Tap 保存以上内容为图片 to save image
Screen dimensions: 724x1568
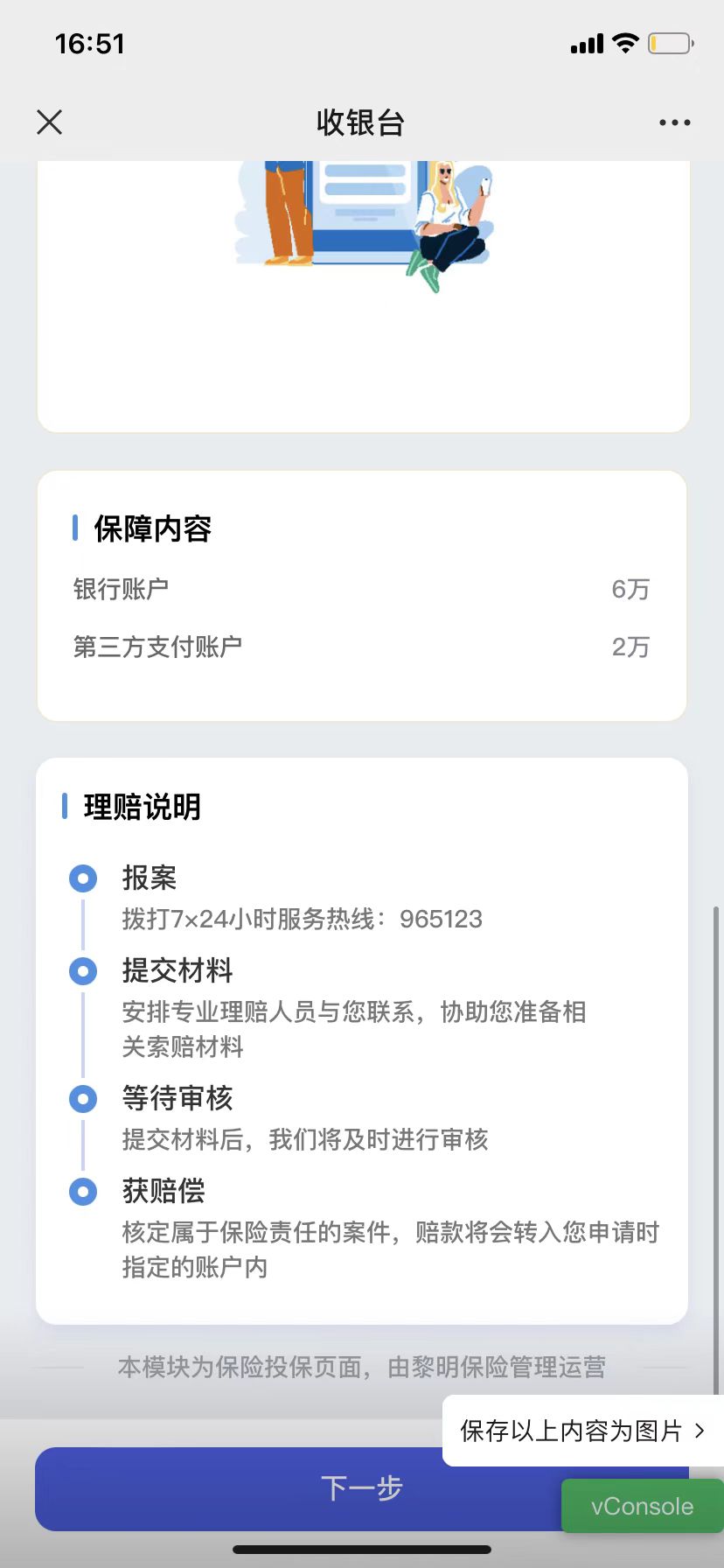[583, 1431]
